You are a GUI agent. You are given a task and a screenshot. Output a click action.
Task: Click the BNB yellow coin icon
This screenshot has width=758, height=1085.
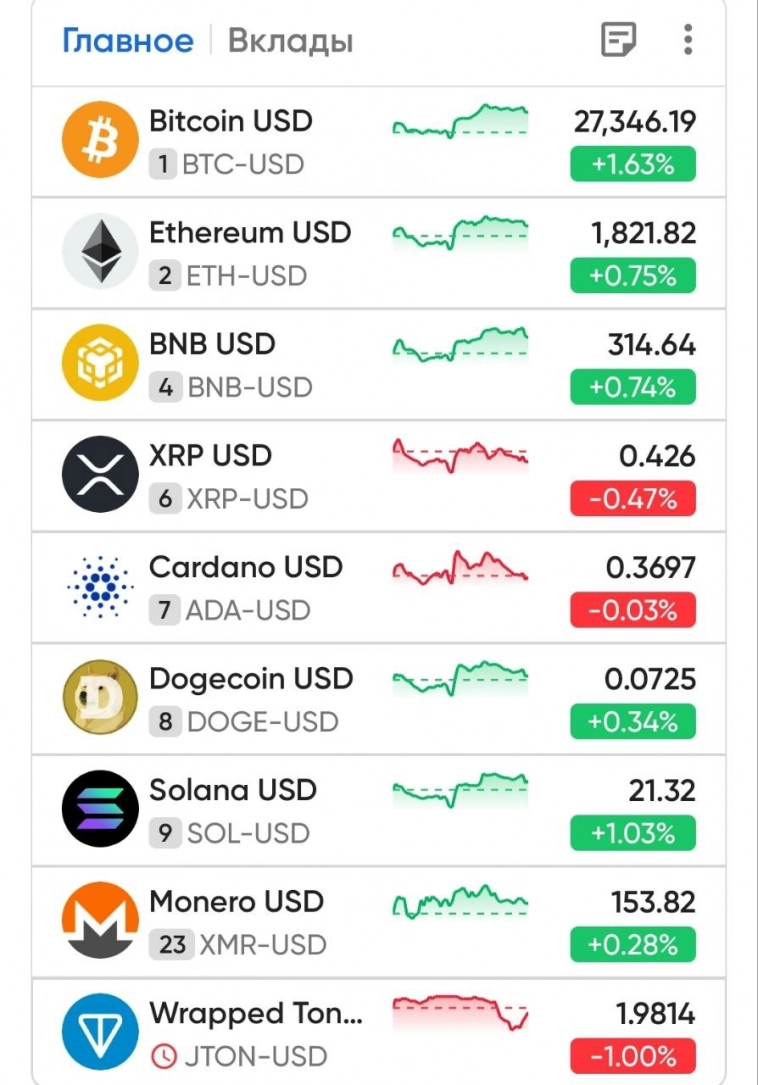(x=99, y=362)
